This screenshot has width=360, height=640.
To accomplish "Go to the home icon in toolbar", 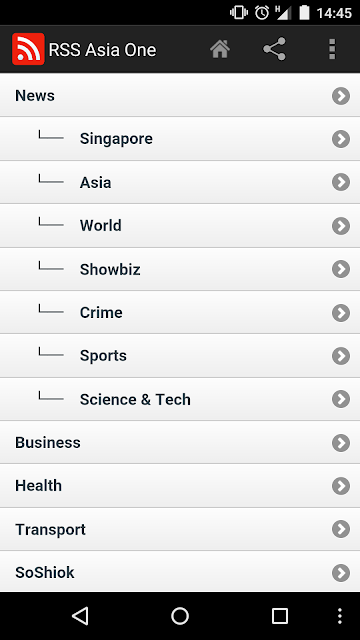I will (x=220, y=49).
